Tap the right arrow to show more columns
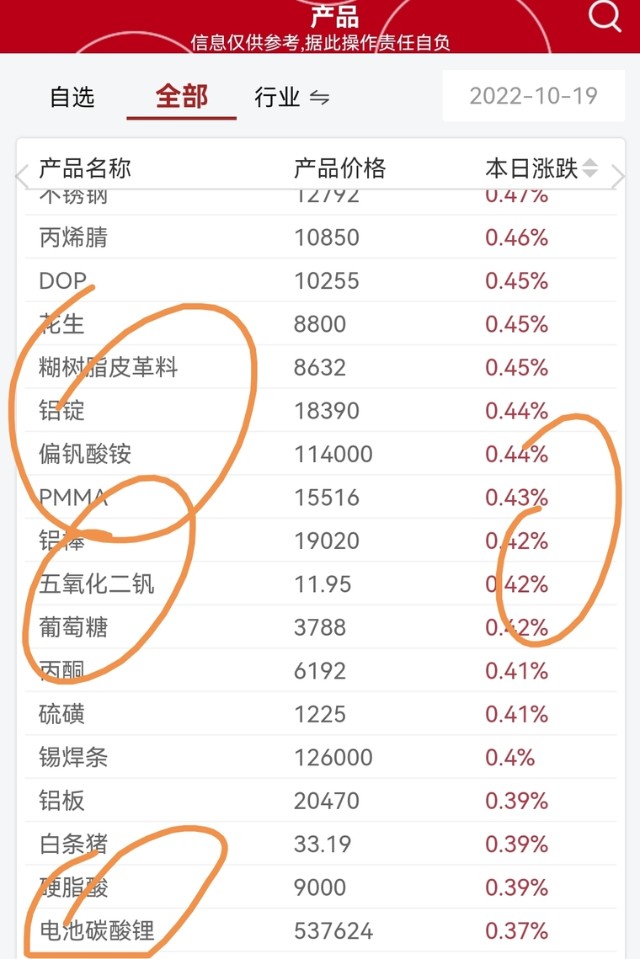The width and height of the screenshot is (640, 959). [x=618, y=177]
